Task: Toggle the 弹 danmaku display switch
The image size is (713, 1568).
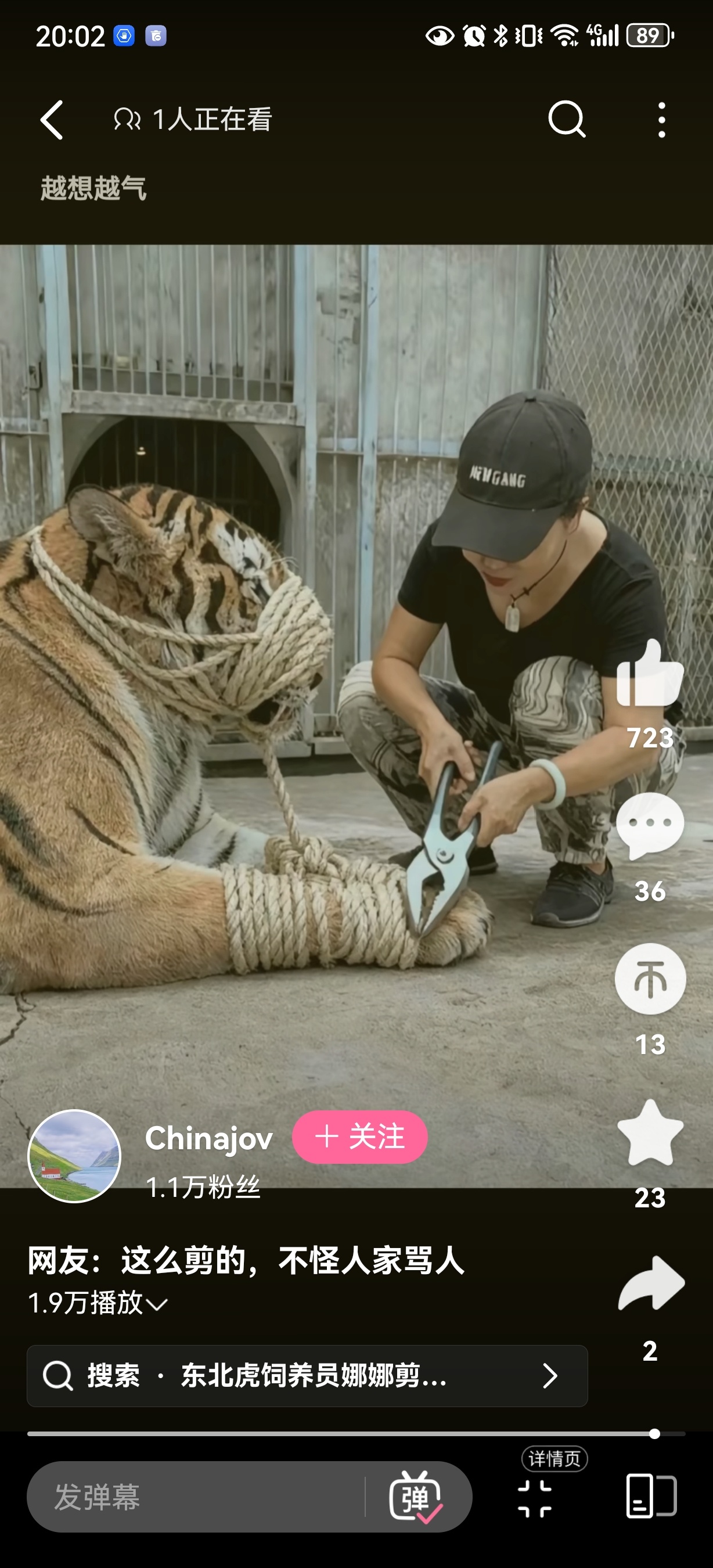Action: coord(416,1497)
